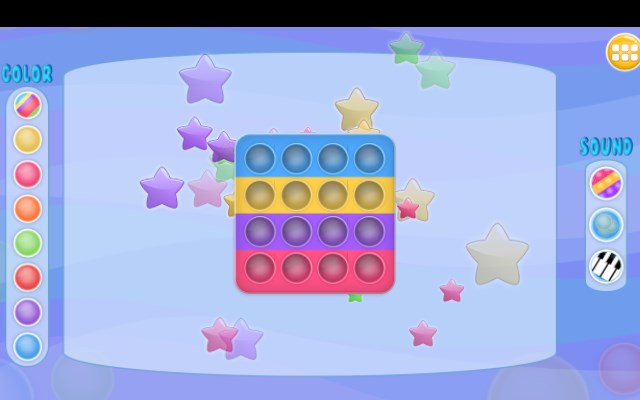640x400 pixels.
Task: Pick the pink color swatch
Action: tap(28, 174)
